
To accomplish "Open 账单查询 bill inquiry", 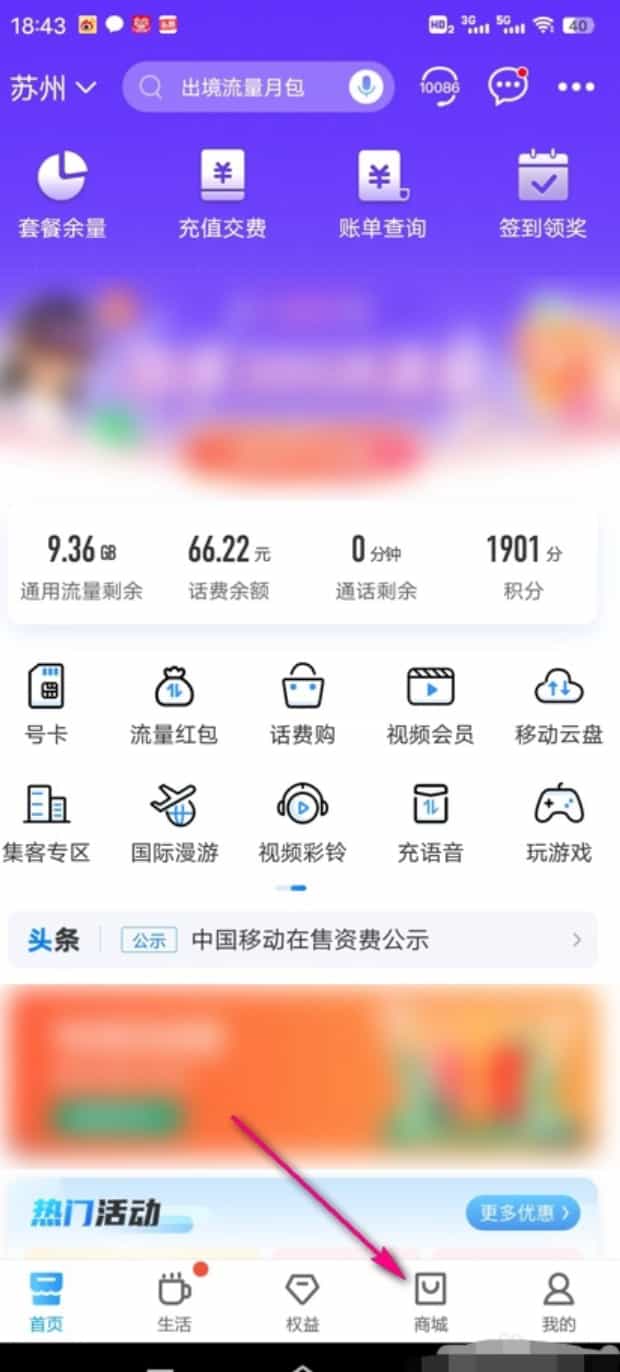I will click(x=382, y=195).
